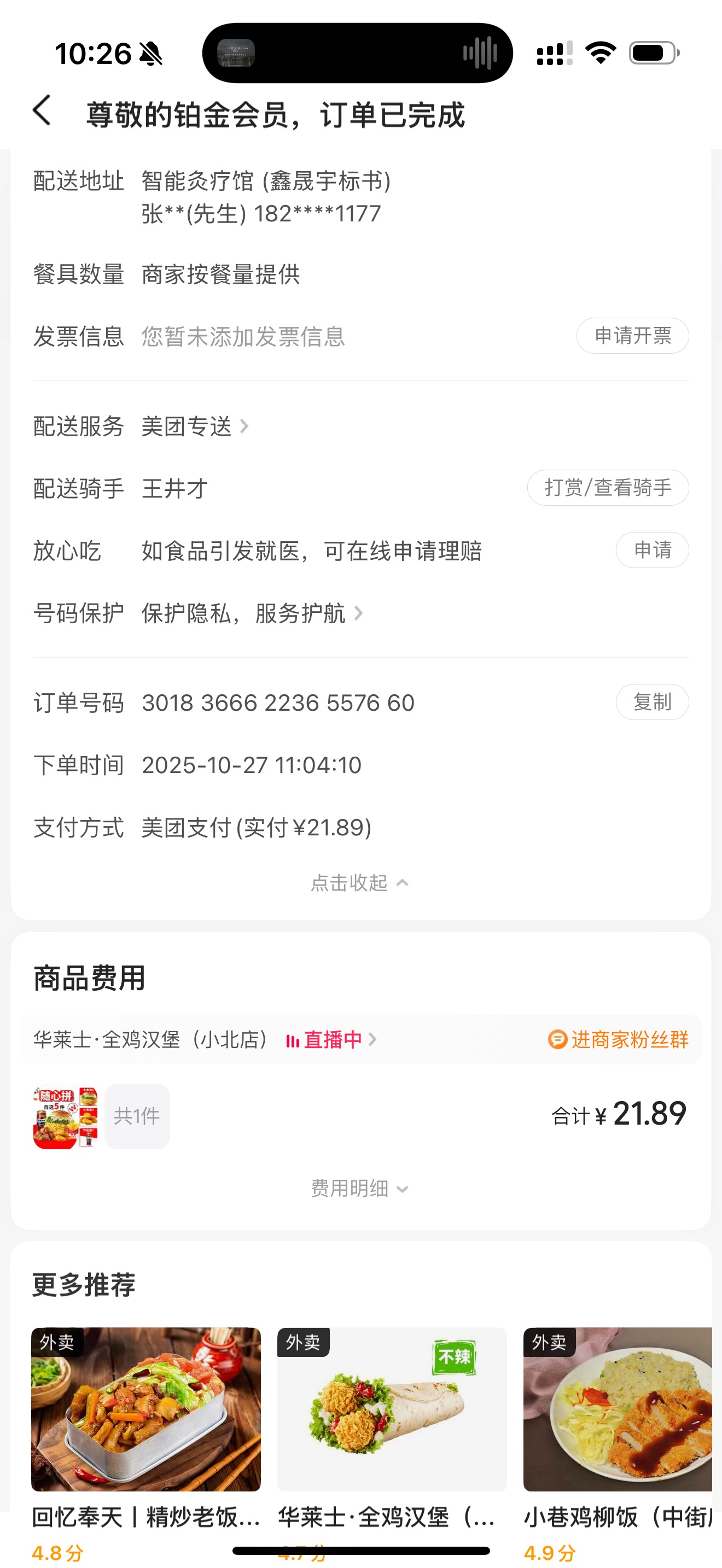
Task: Tap 申请 for 放心吃 food claim
Action: pos(651,550)
